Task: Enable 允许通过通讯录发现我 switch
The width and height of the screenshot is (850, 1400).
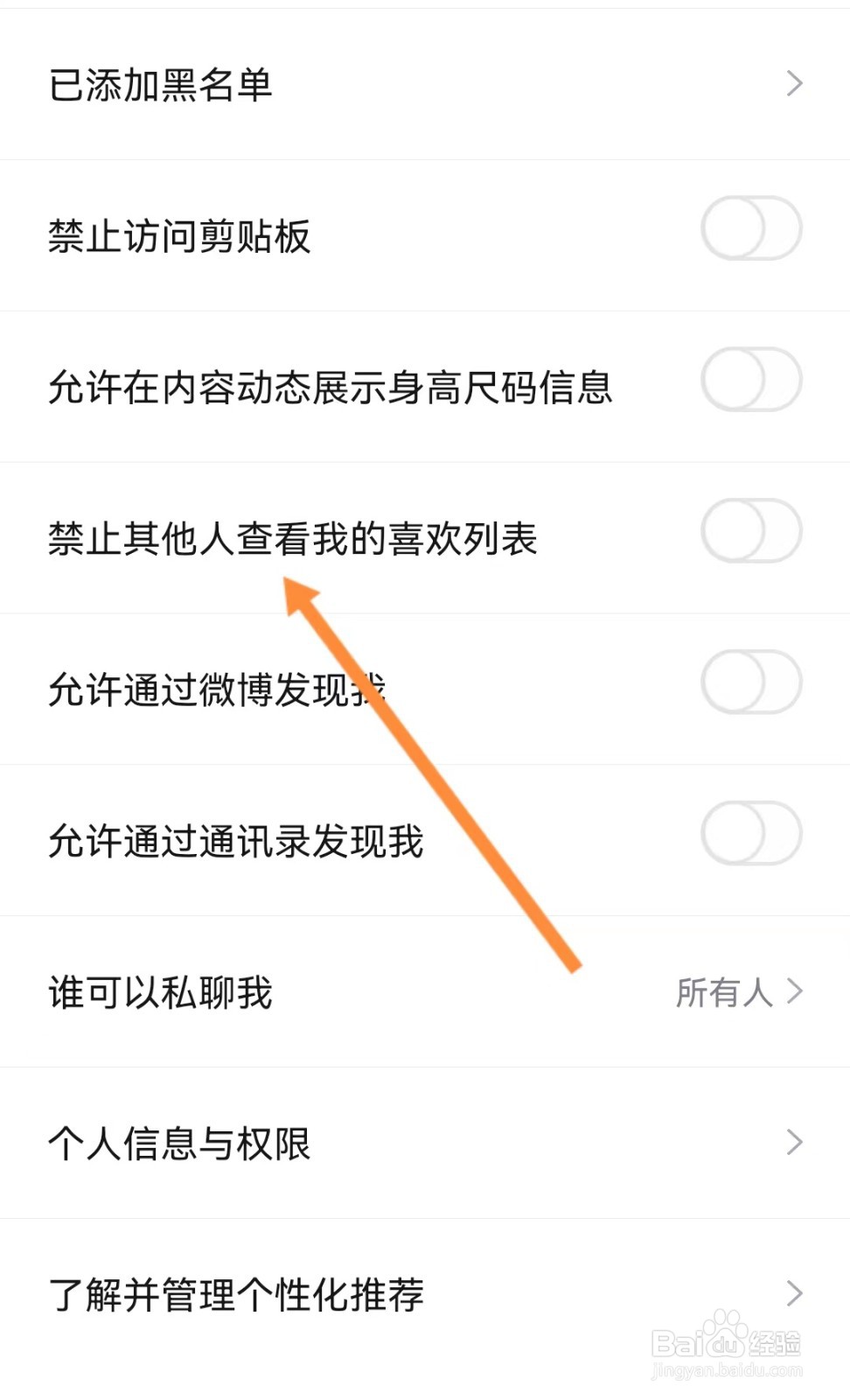Action: (750, 834)
